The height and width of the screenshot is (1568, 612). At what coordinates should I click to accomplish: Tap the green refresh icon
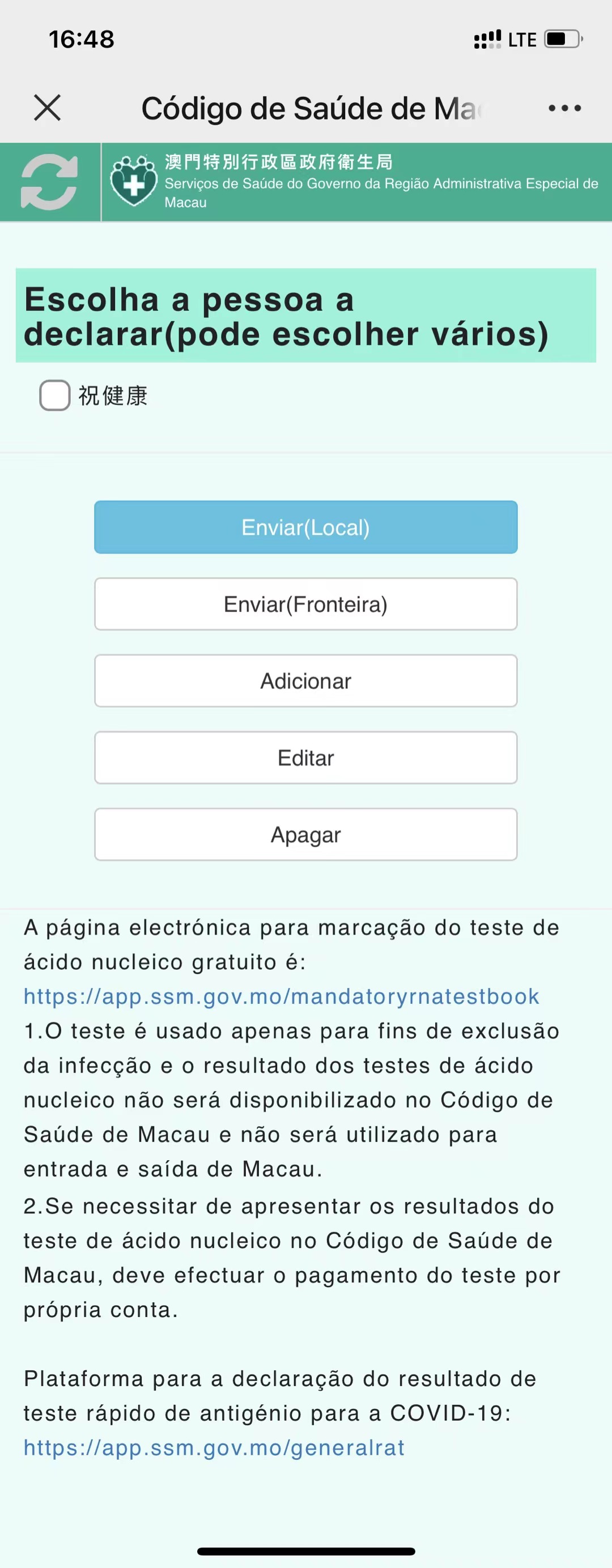49,182
